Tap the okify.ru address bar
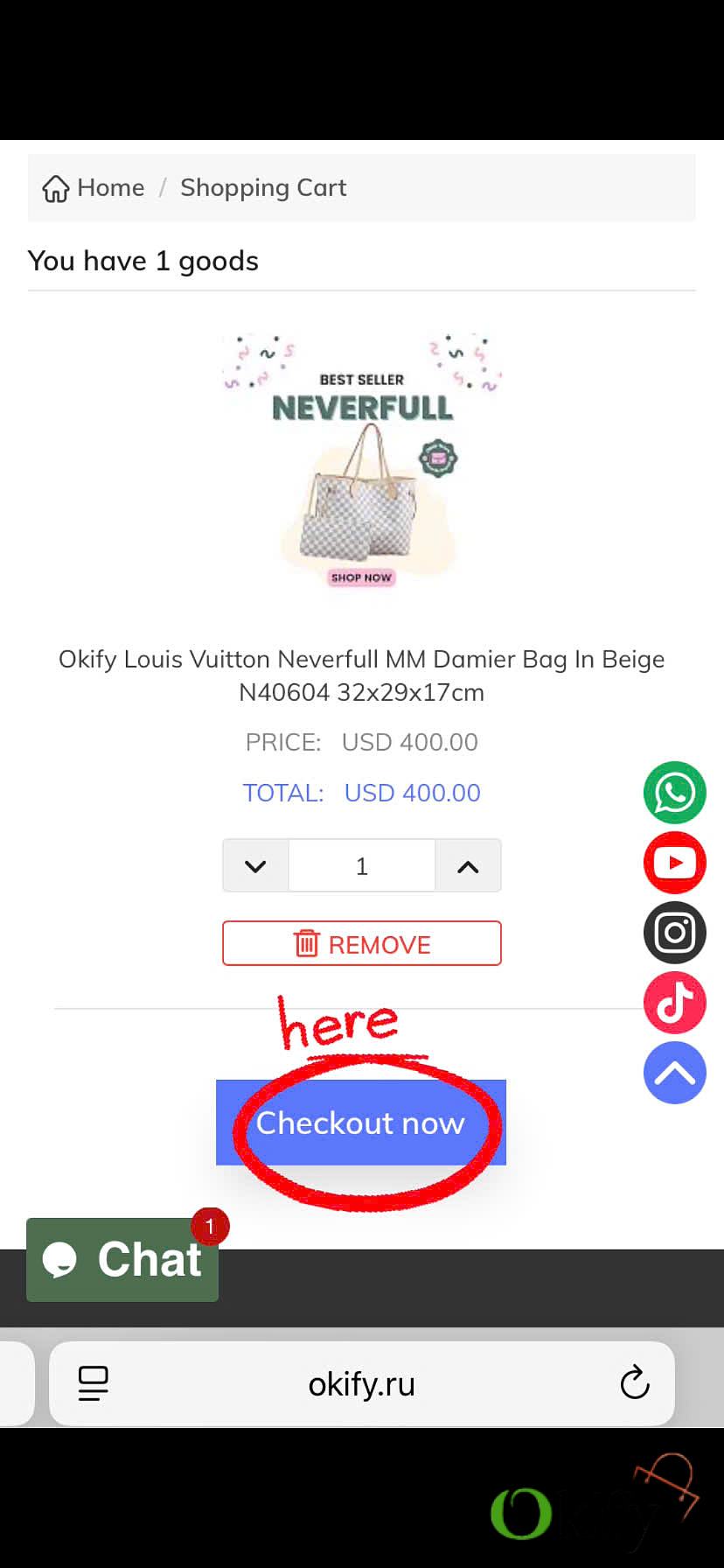The height and width of the screenshot is (1568, 724). [x=362, y=1384]
